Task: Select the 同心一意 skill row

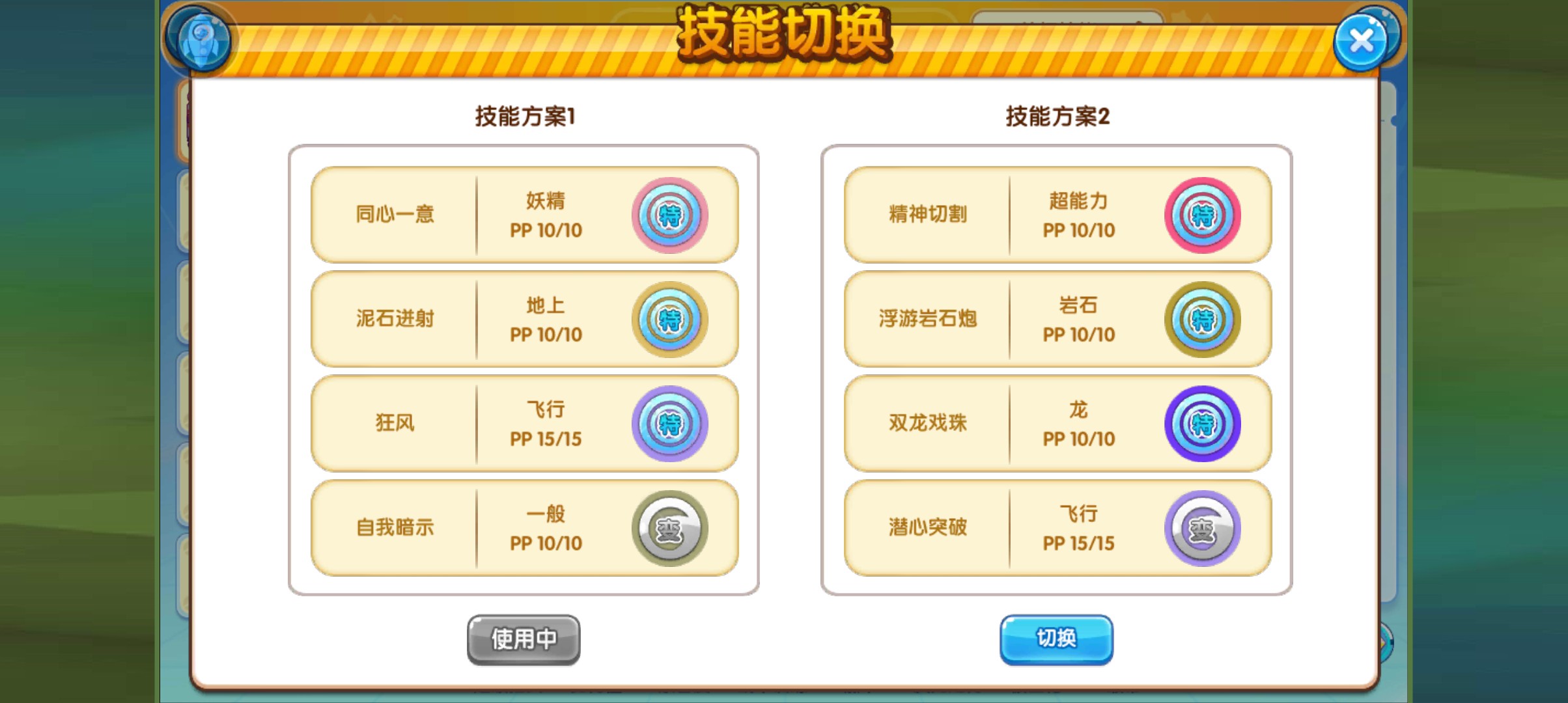Action: [x=524, y=215]
